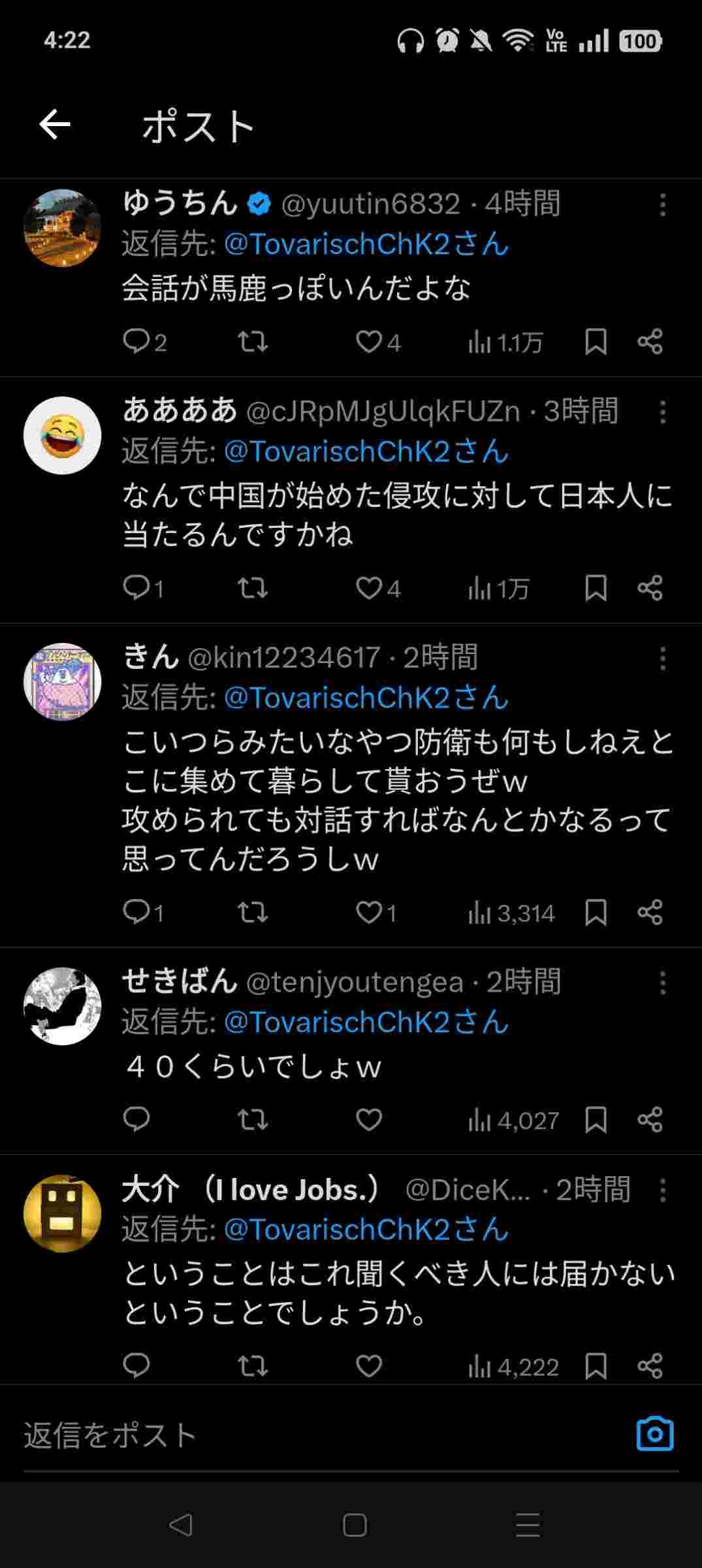Open せきばん's profile picture

[x=63, y=1006]
